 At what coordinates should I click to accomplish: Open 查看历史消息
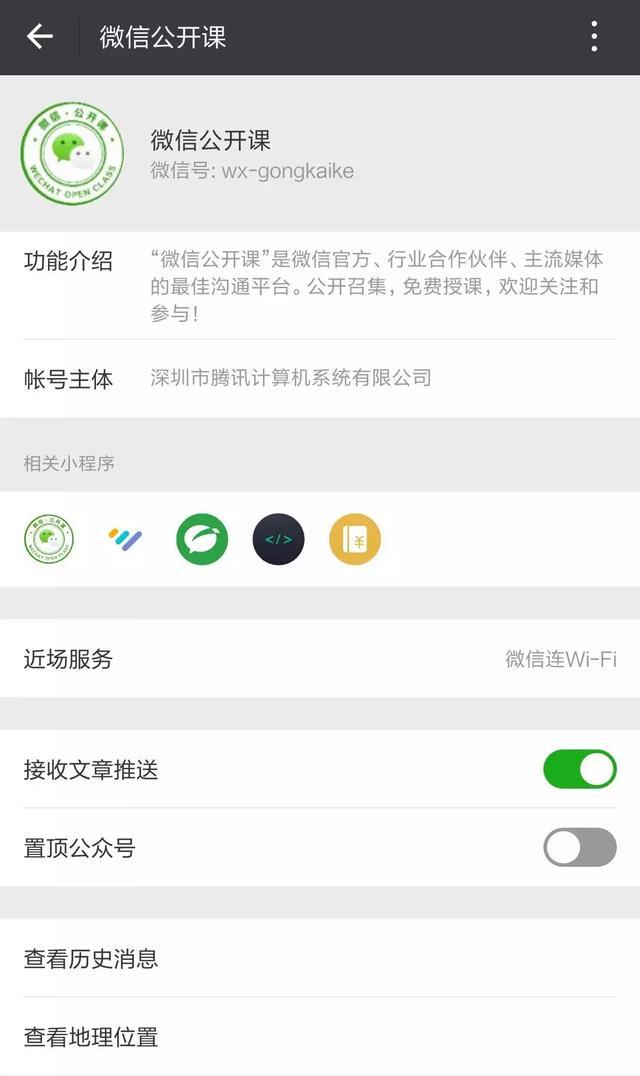320,958
